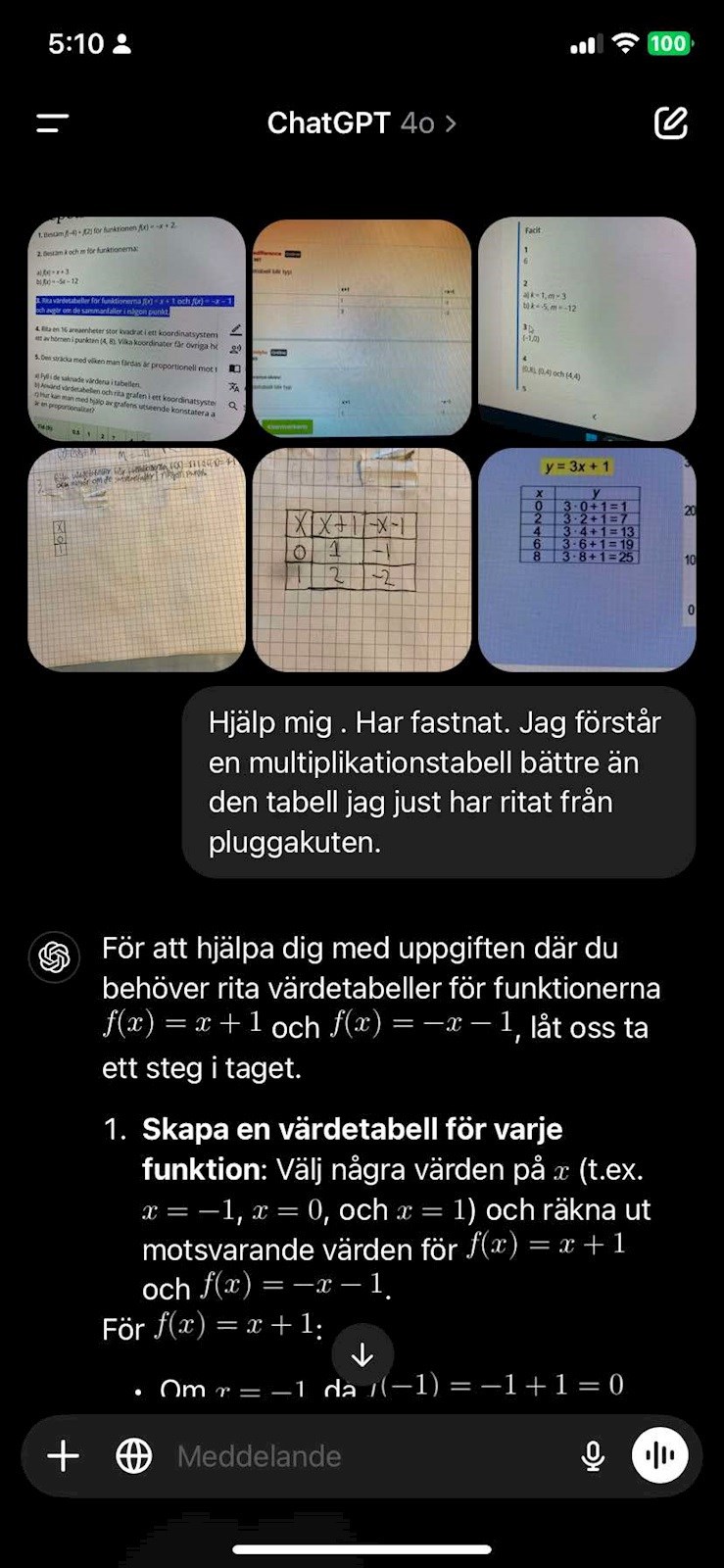The image size is (724, 1568).
Task: Open the sidebar menu
Action: point(53,123)
